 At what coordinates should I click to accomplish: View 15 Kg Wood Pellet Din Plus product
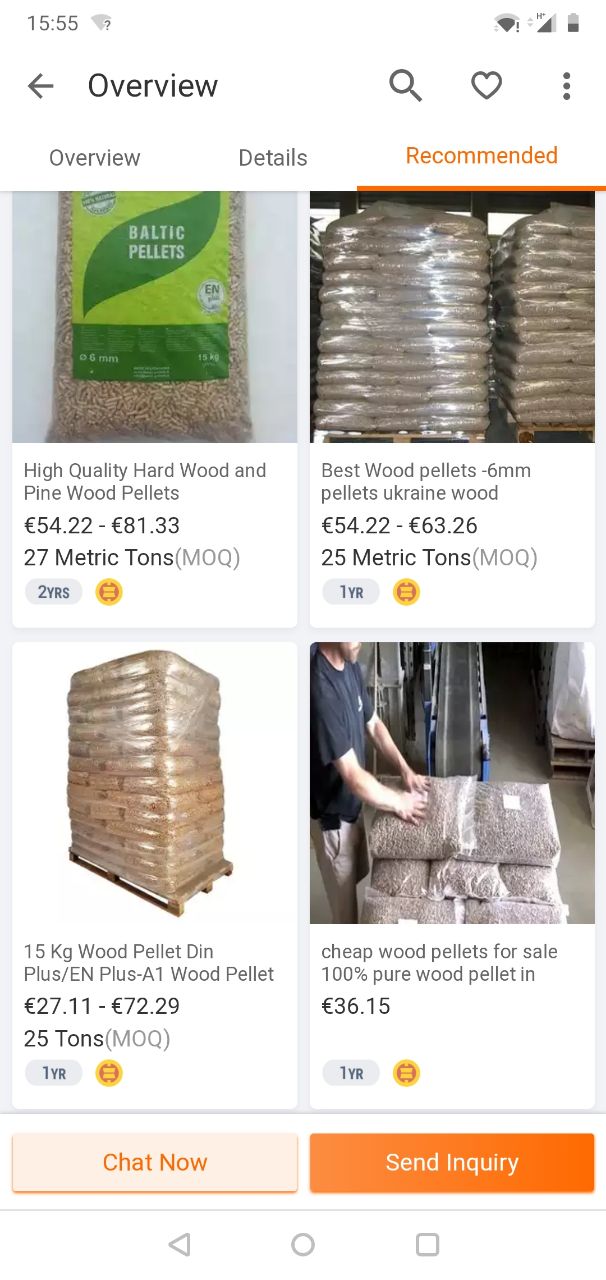[x=154, y=870]
